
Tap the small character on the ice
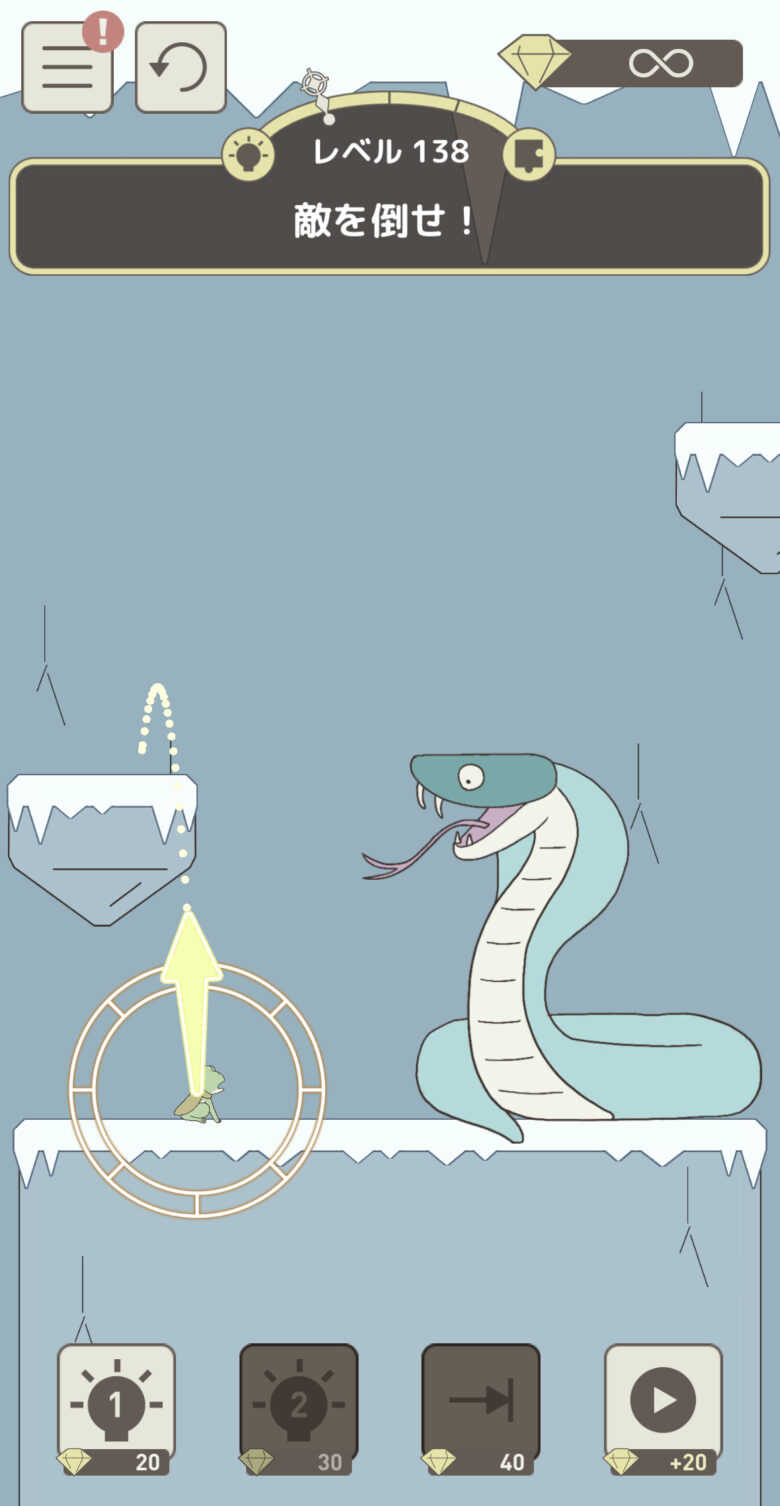(203, 1097)
